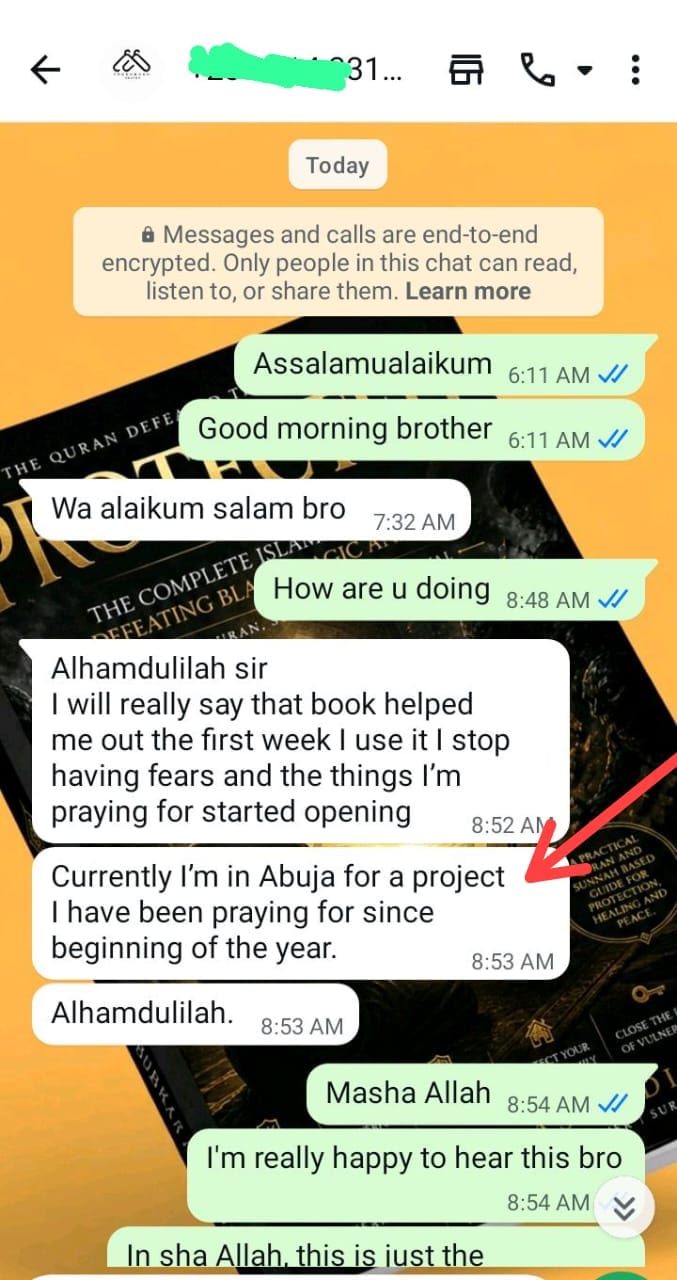Screen dimensions: 677x1280
Task: Open the three-dot overflow menu
Action: click(x=636, y=69)
